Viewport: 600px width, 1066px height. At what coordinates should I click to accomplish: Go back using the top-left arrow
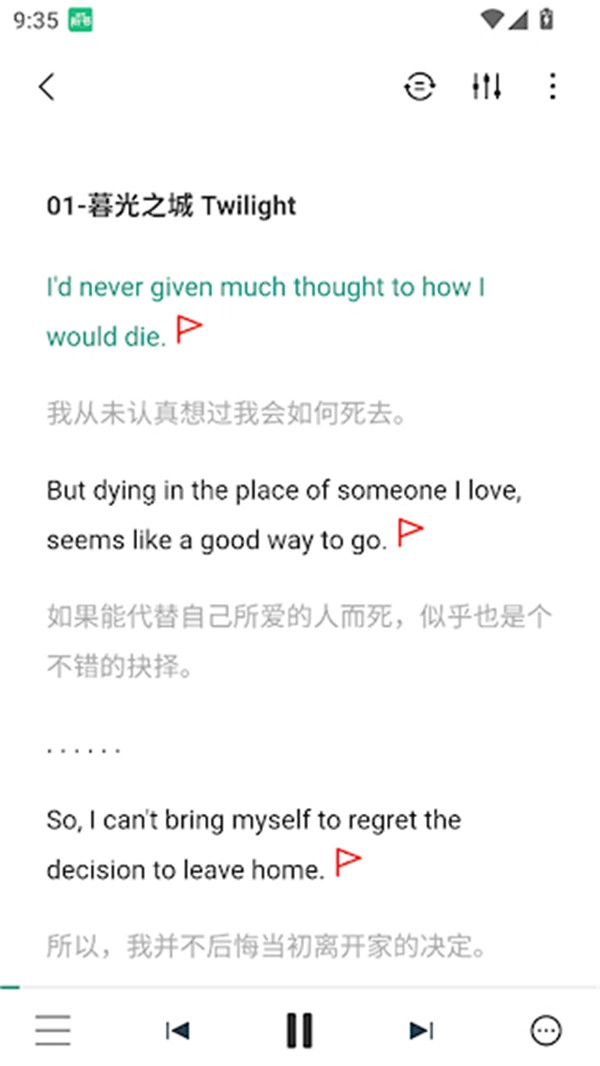(47, 87)
